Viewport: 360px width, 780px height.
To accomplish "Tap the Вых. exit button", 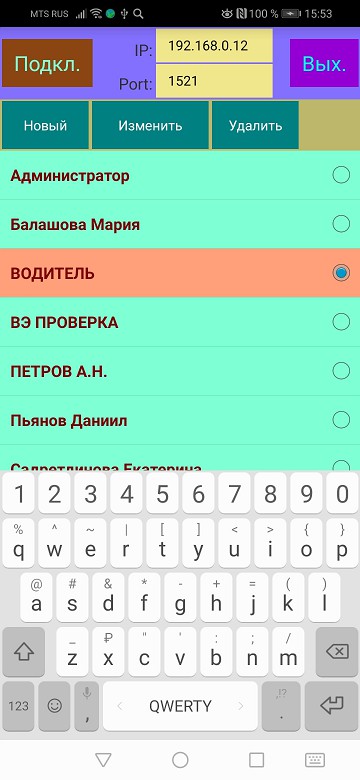I will (x=324, y=64).
